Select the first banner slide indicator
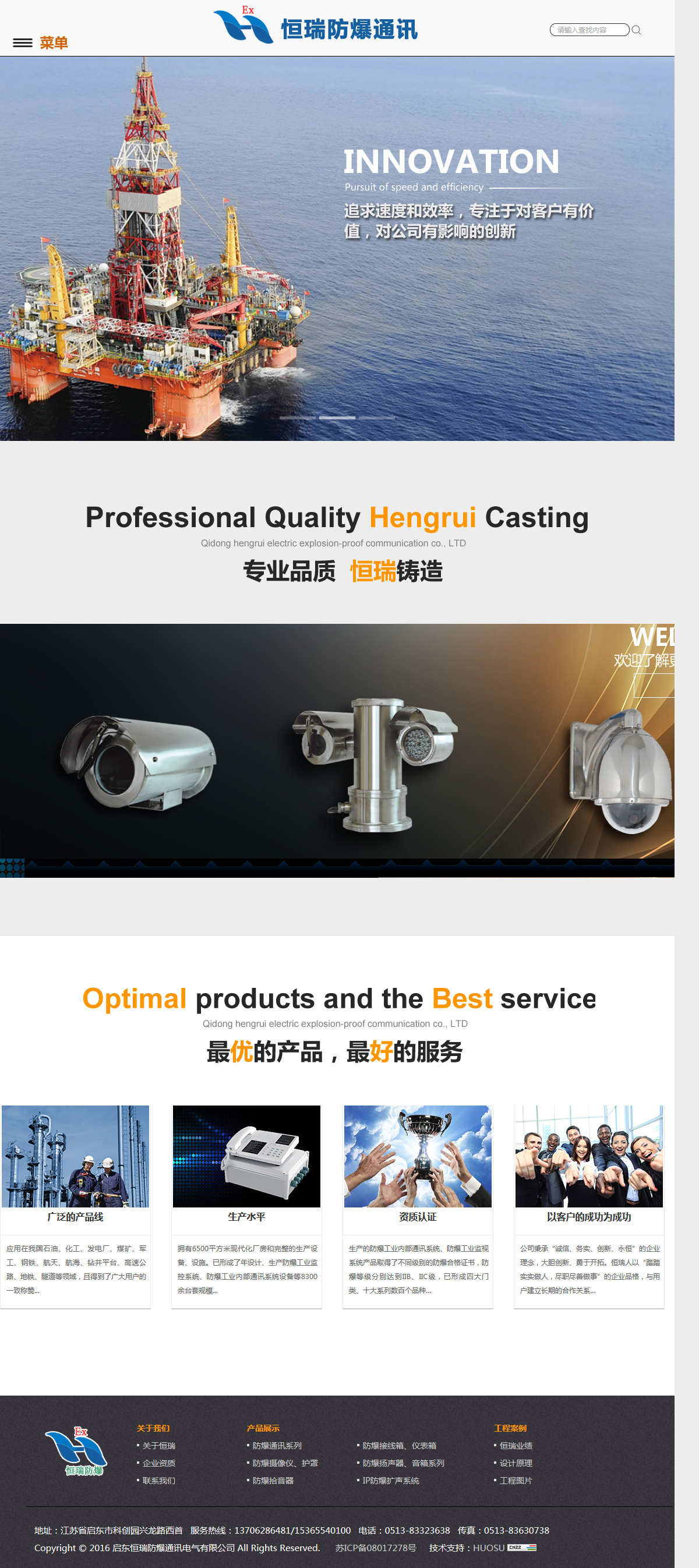This screenshot has height=1568, width=699. (x=297, y=418)
